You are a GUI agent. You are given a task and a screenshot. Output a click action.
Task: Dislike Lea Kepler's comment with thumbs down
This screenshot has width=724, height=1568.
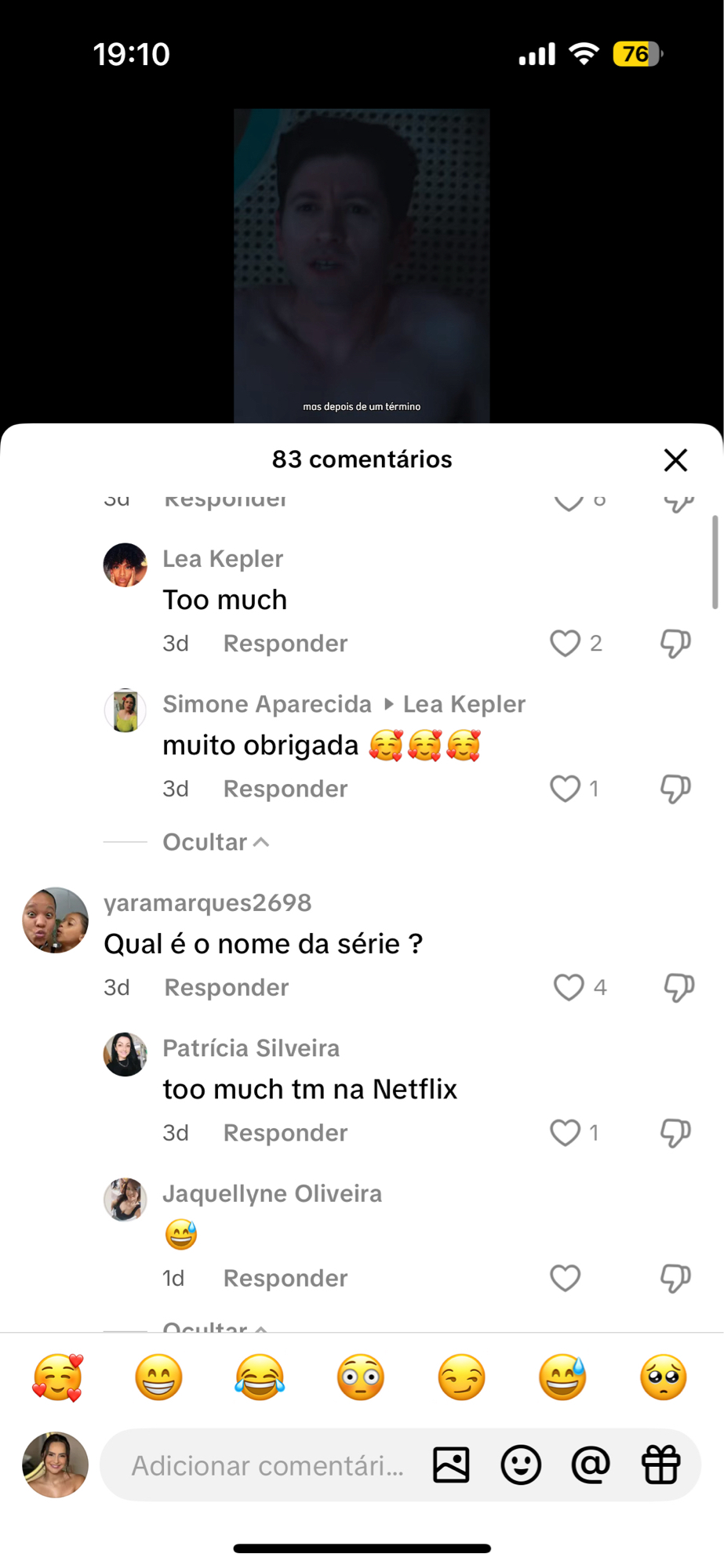[675, 643]
